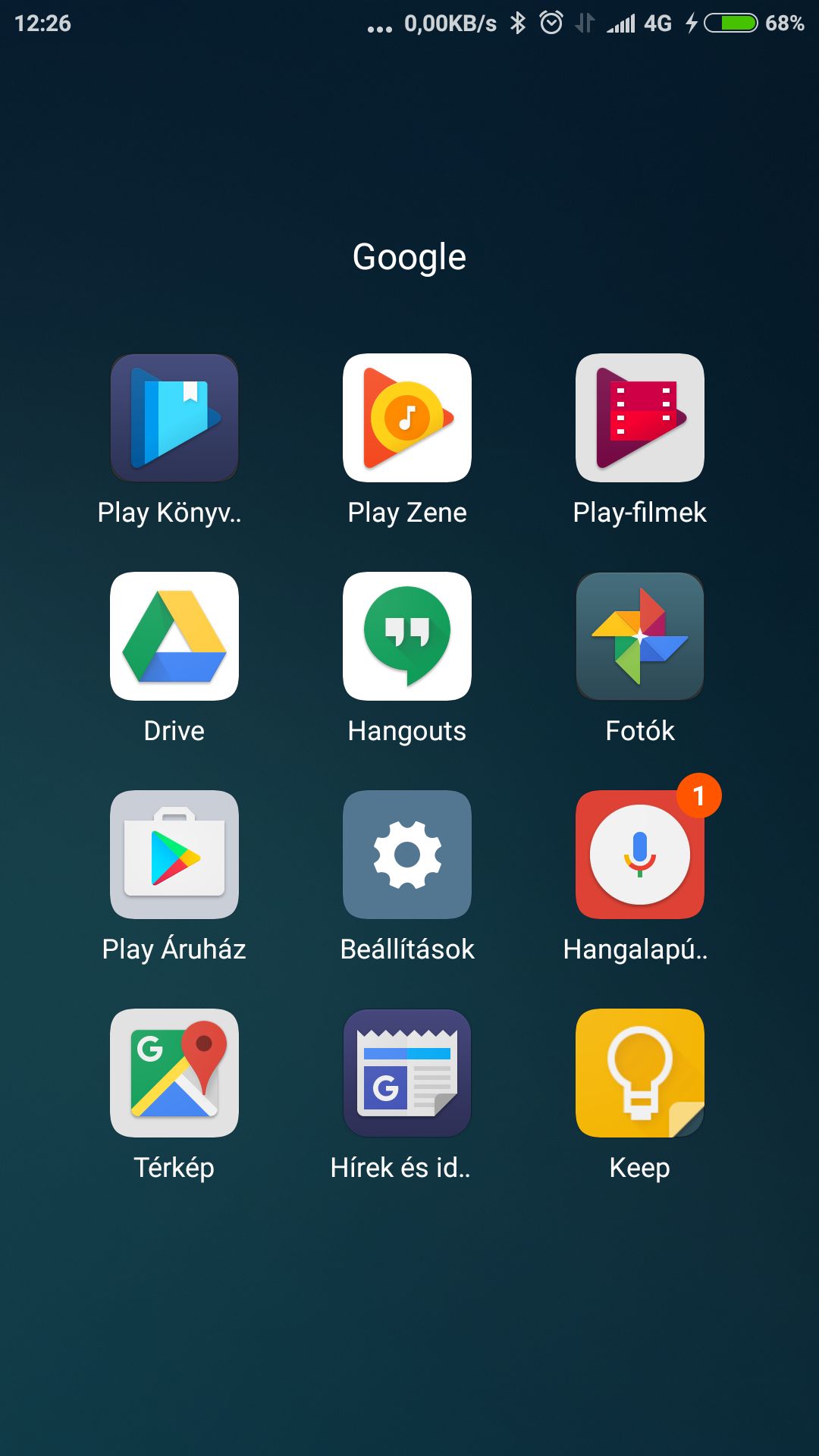
Task: Open the Térkép maps app
Action: tap(174, 1073)
